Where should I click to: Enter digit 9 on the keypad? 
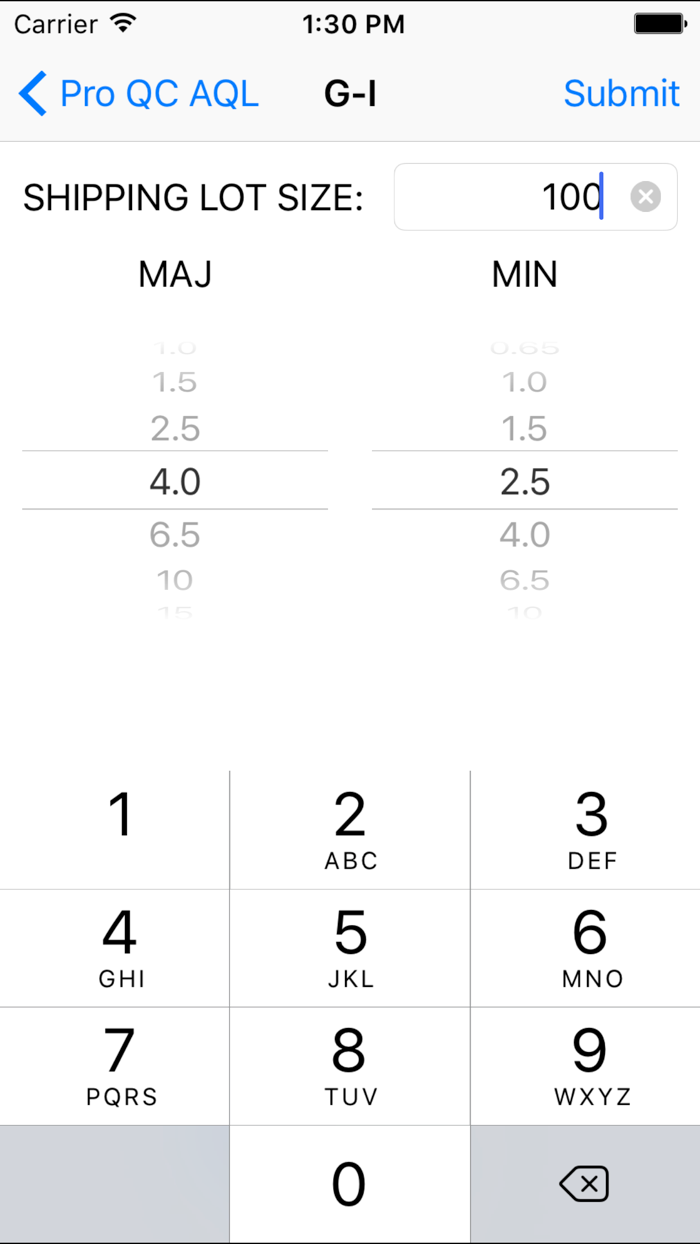(x=586, y=1066)
